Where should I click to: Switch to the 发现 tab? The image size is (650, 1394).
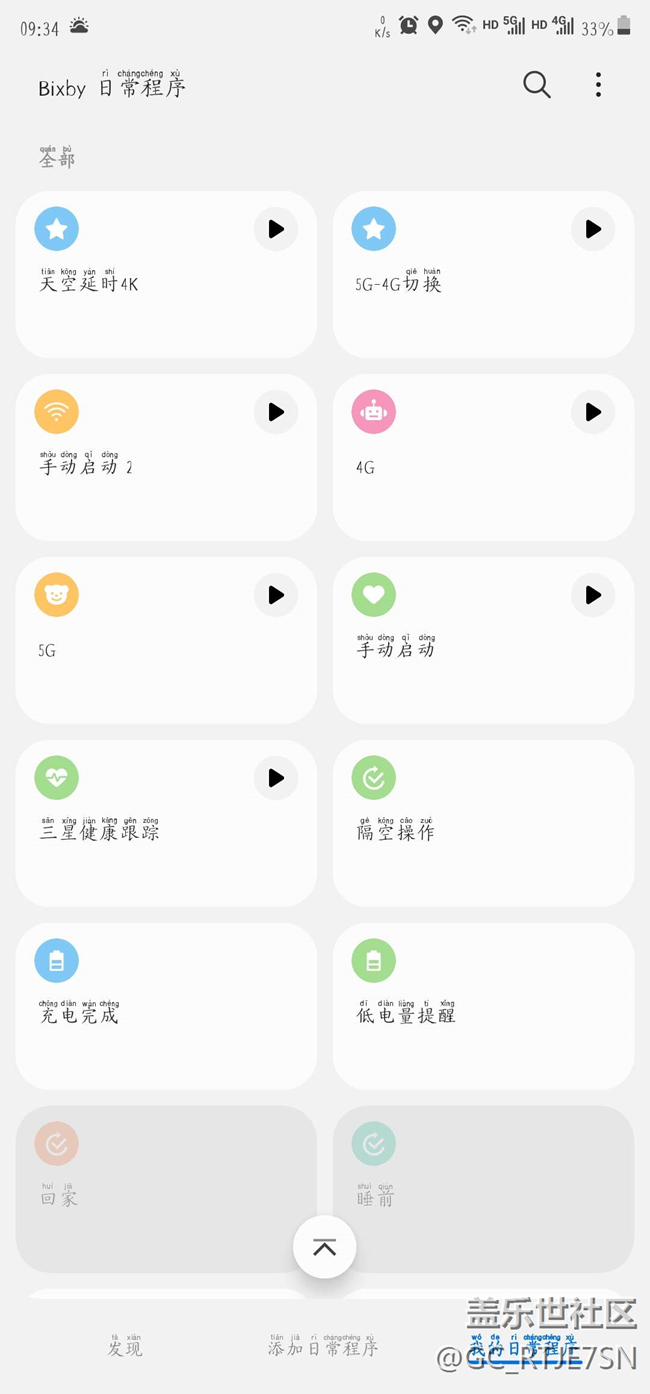pos(125,1345)
